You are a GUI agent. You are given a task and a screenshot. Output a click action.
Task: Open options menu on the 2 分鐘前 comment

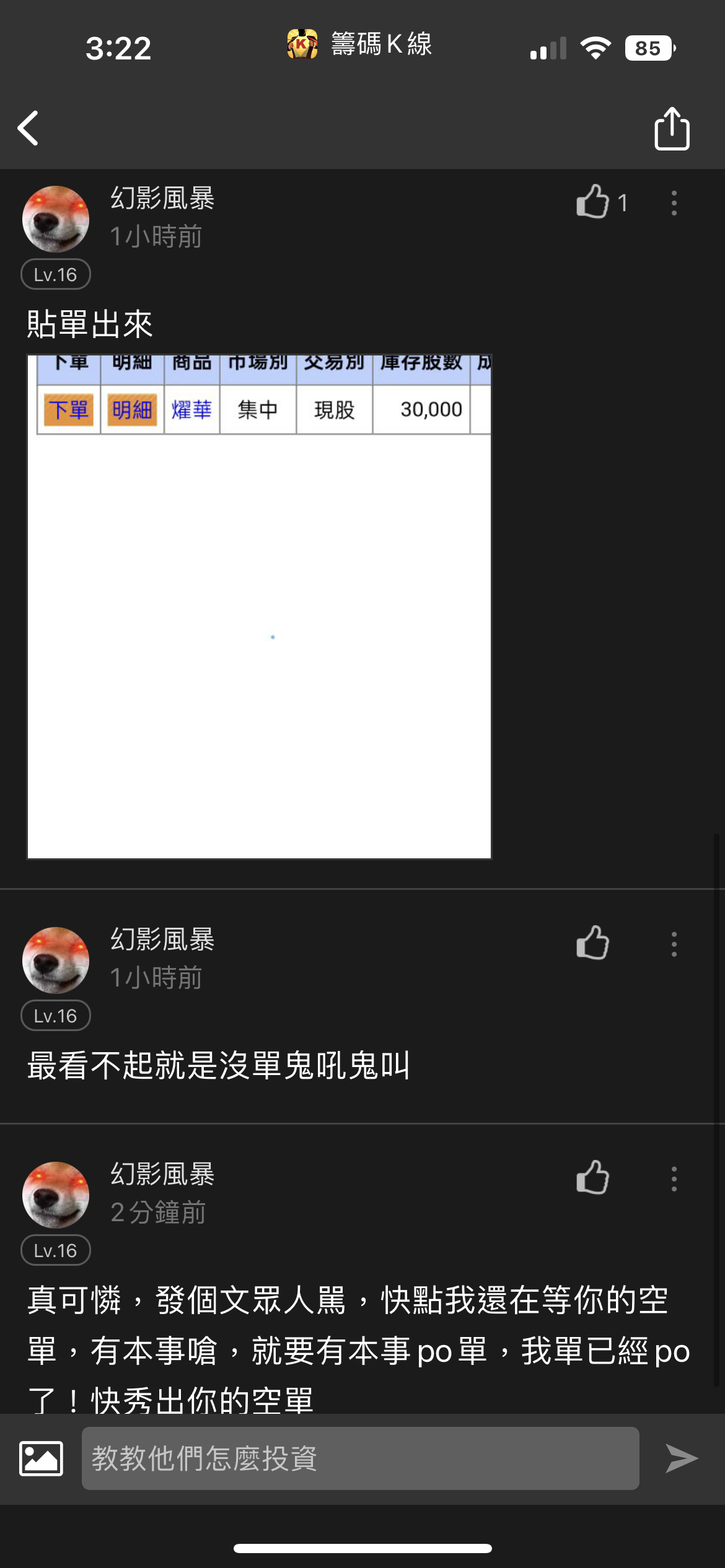[674, 1177]
